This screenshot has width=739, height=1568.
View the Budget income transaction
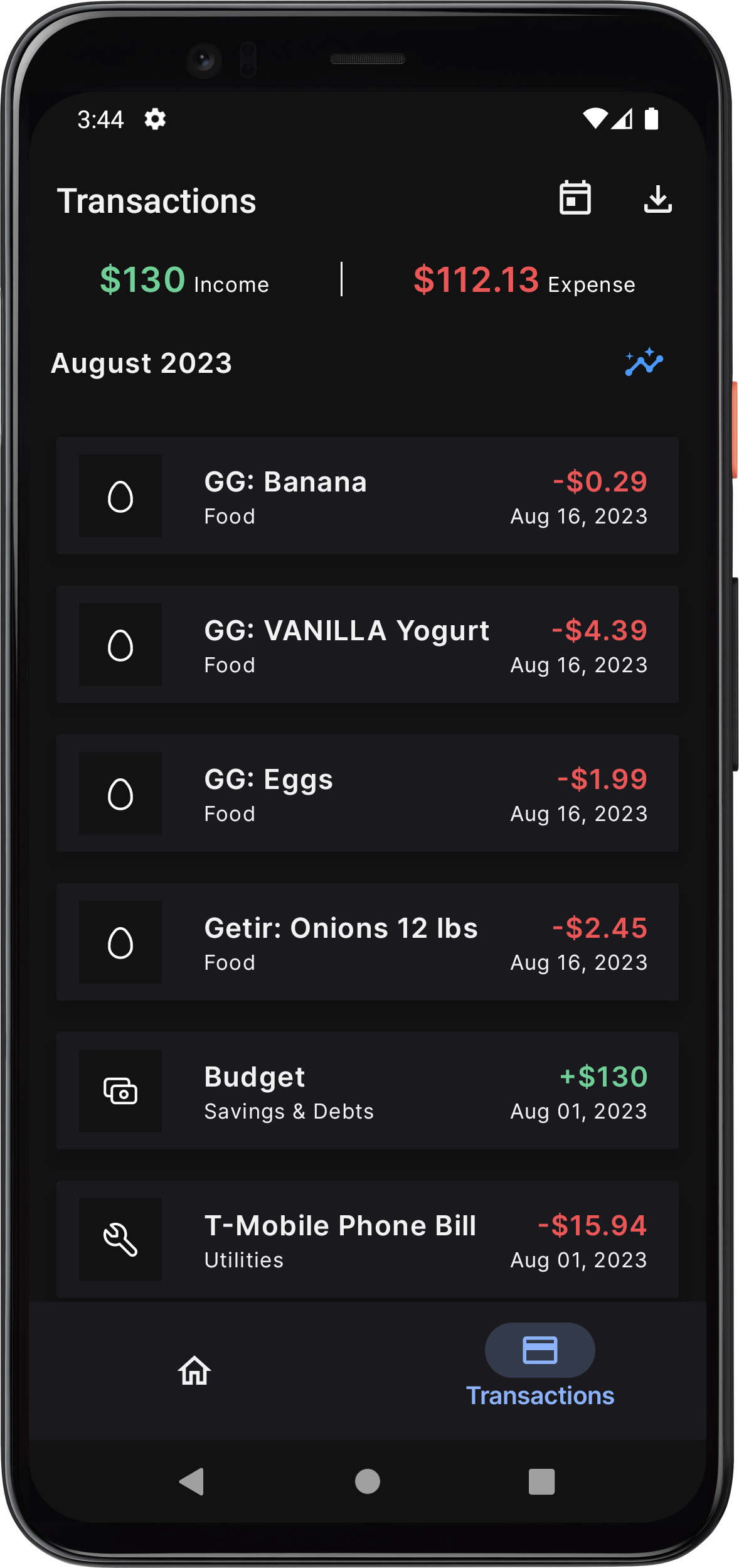pos(367,1091)
